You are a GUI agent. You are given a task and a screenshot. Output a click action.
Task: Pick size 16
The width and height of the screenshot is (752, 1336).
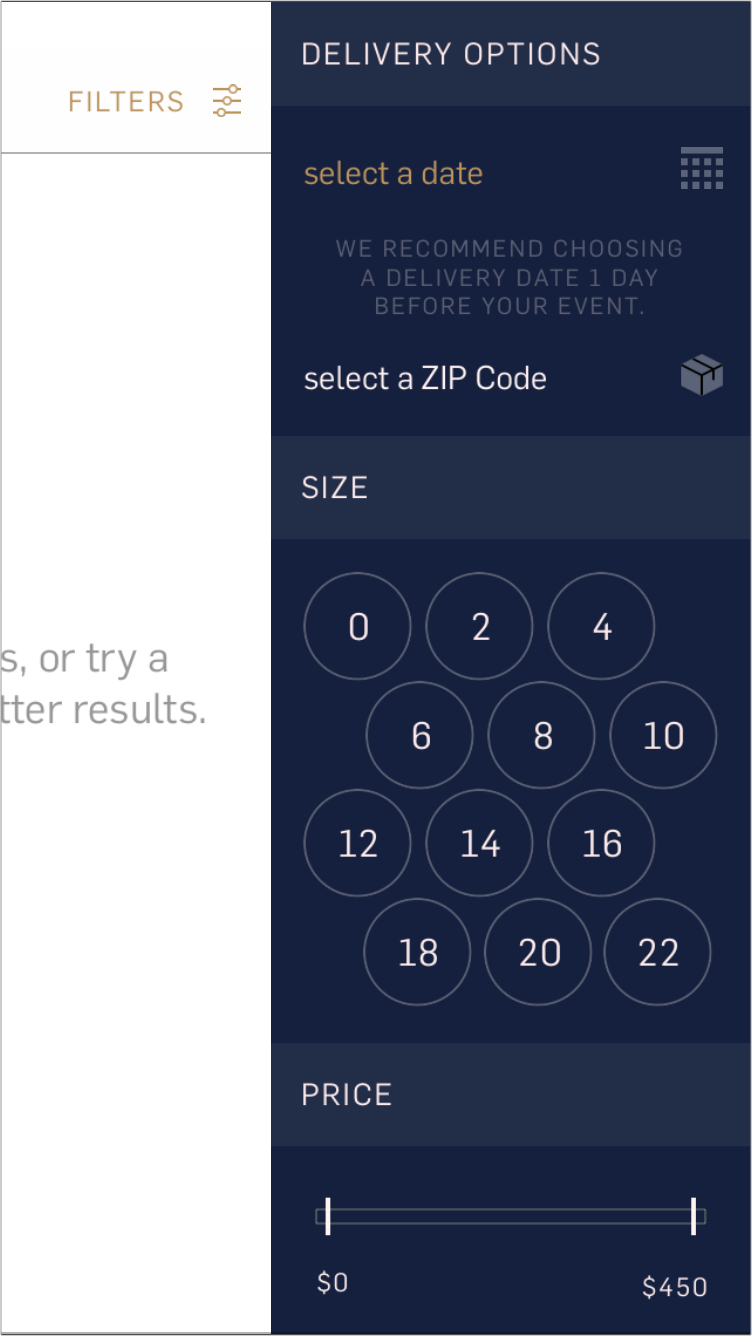[602, 843]
